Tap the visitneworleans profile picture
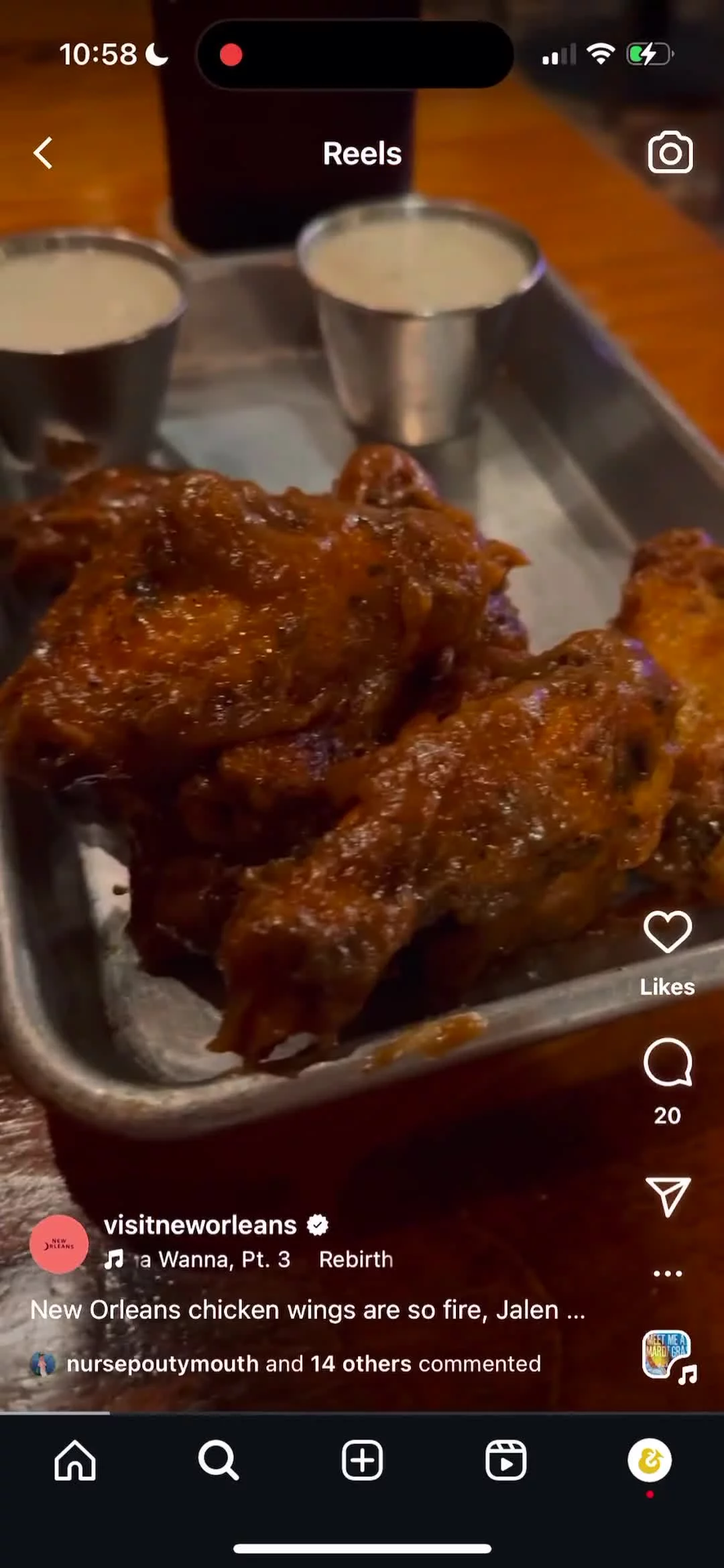This screenshot has width=724, height=1568. [59, 1244]
